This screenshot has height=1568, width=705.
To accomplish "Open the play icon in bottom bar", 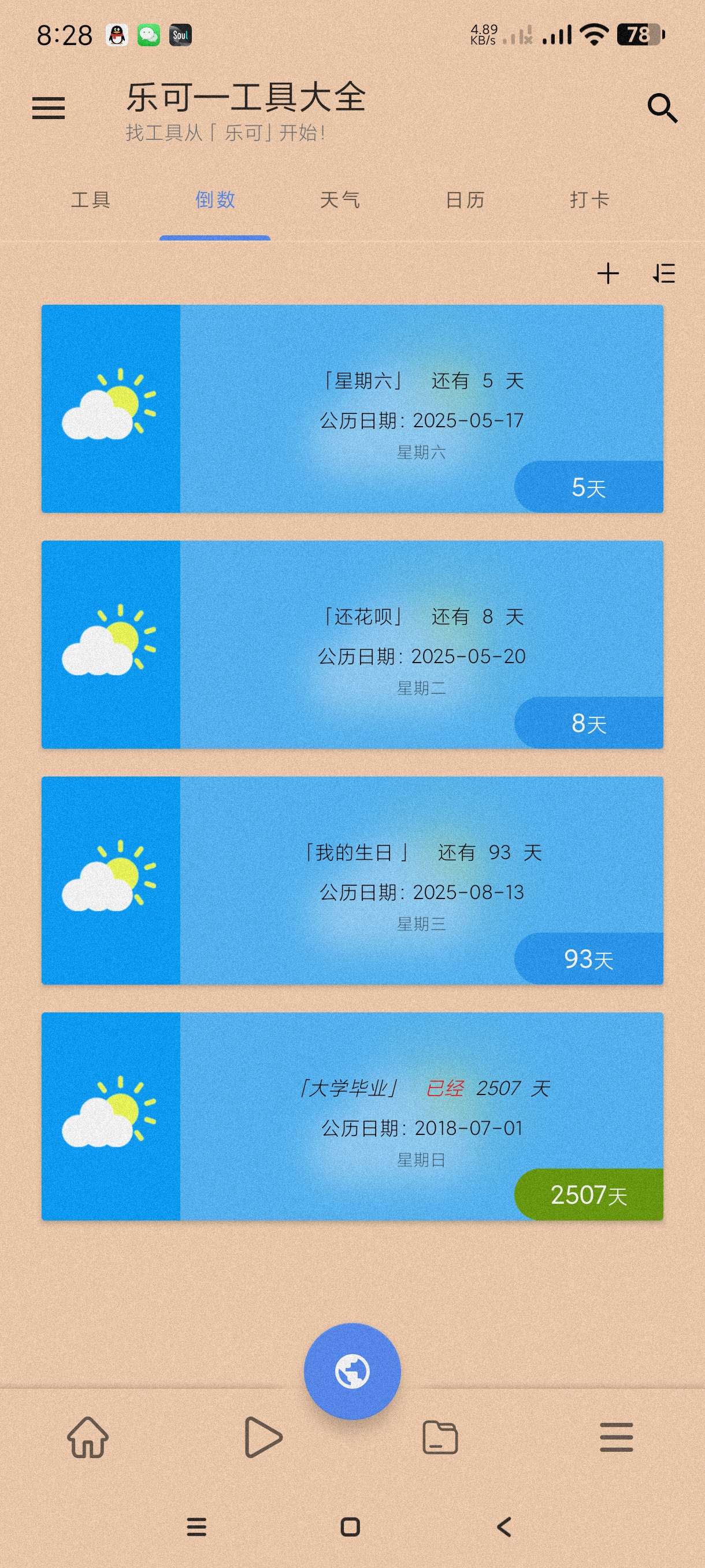I will click(263, 1438).
